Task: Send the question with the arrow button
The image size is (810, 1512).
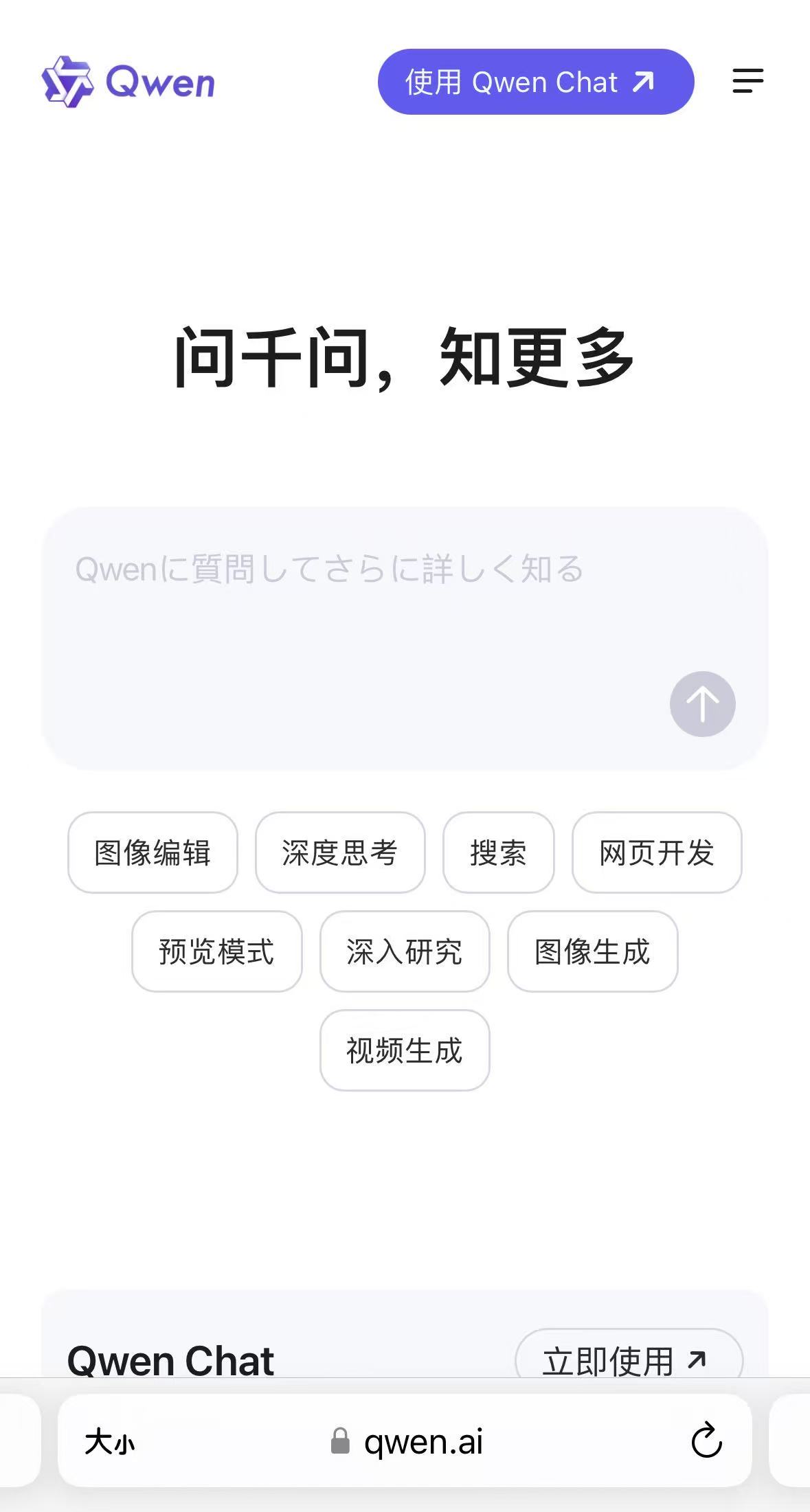Action: 702,704
